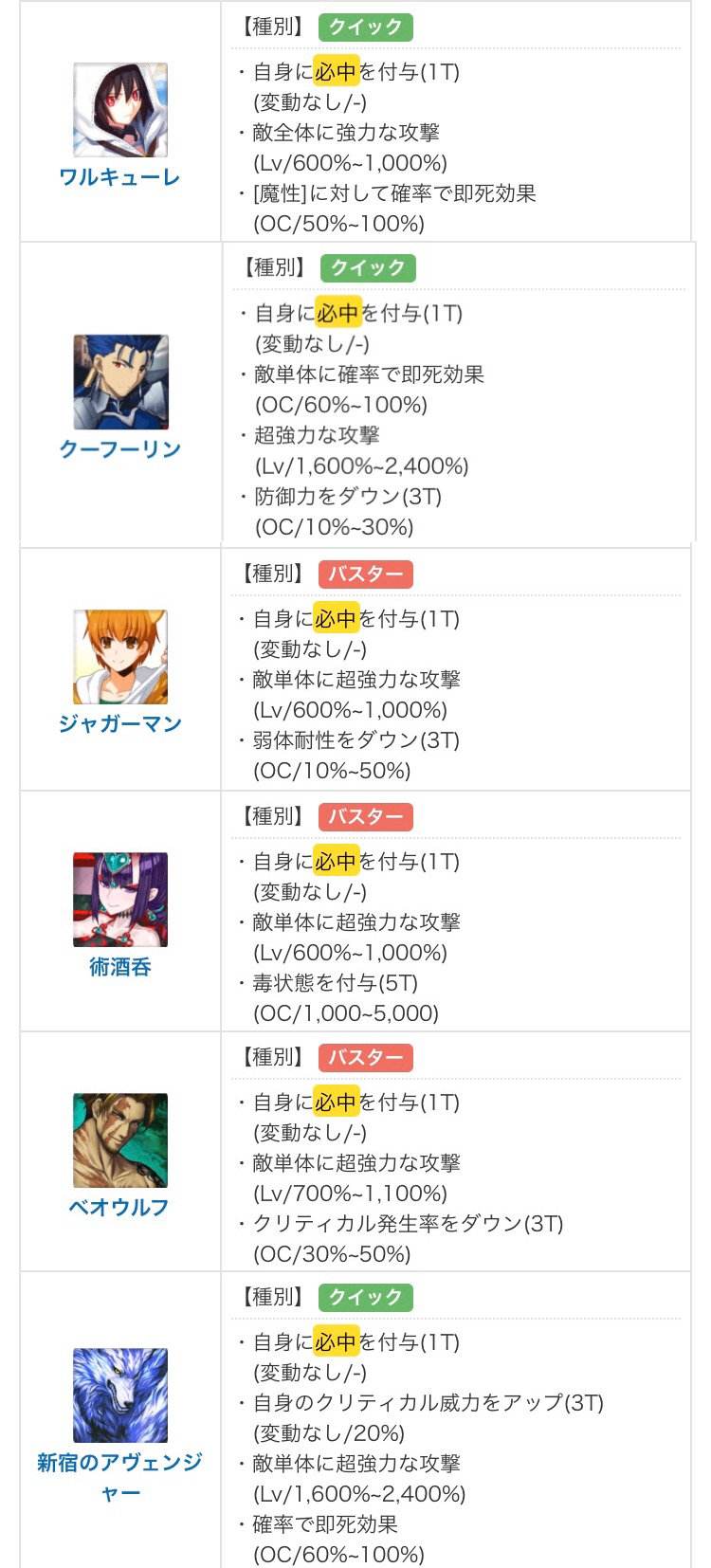Open the クーフーリン character page
711x1568 pixels.
tap(119, 448)
